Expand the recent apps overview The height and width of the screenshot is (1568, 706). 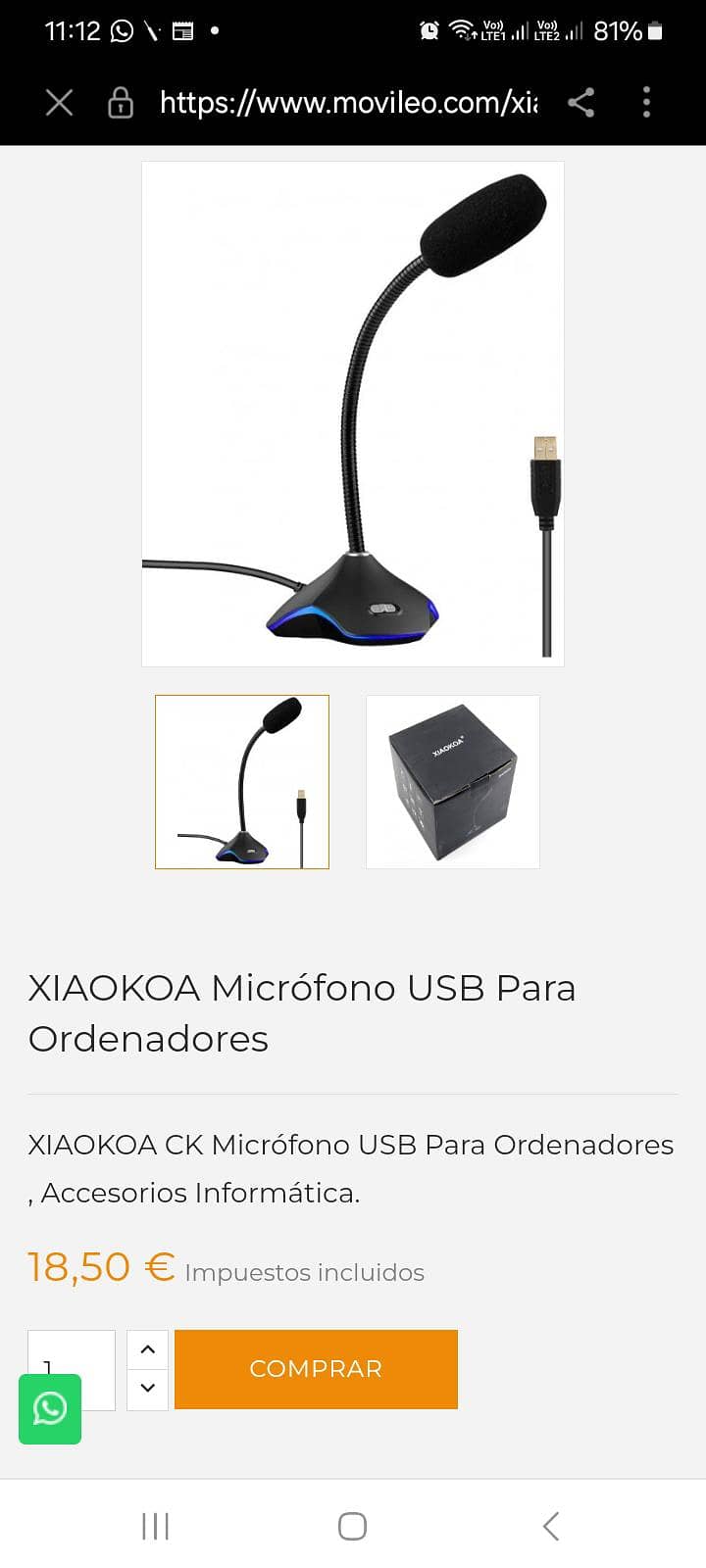point(155,1525)
